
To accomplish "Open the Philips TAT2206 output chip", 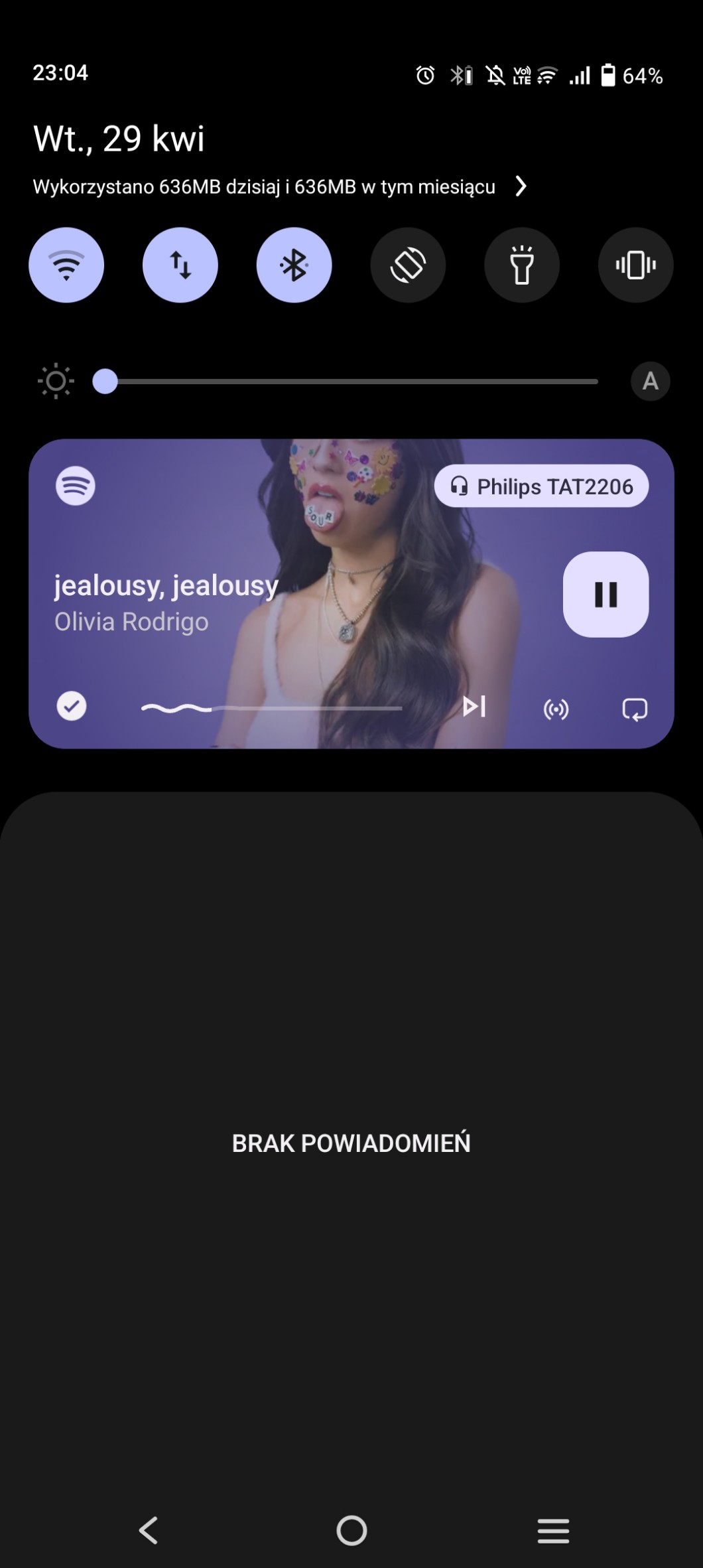I will [541, 486].
